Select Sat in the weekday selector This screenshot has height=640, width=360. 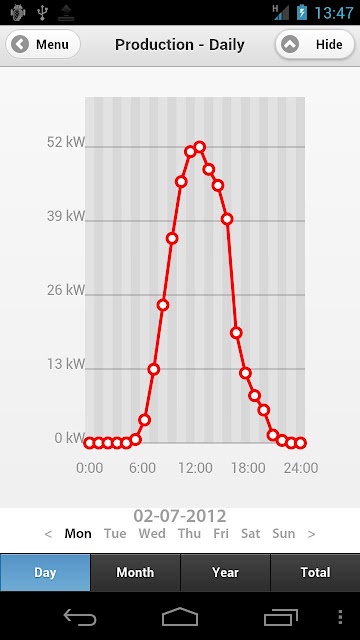[250, 533]
